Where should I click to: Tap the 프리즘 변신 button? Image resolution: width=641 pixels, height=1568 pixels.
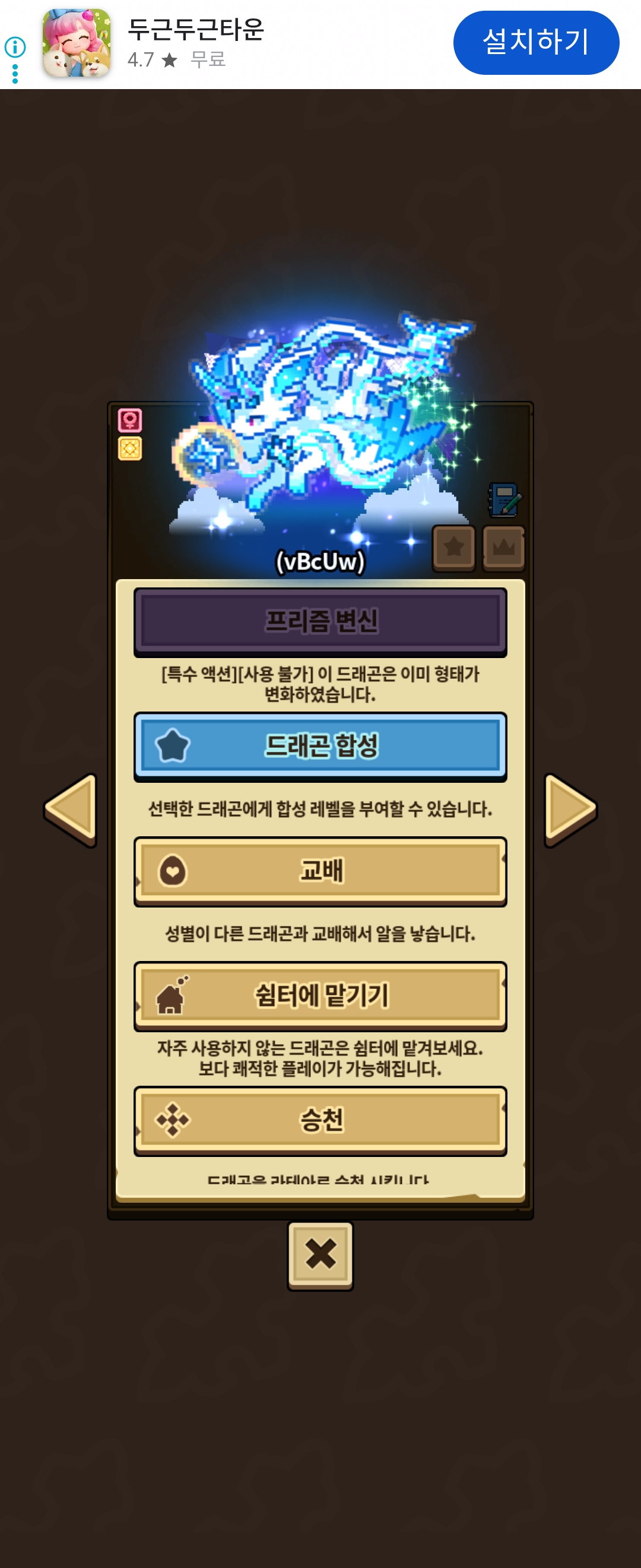[x=320, y=621]
